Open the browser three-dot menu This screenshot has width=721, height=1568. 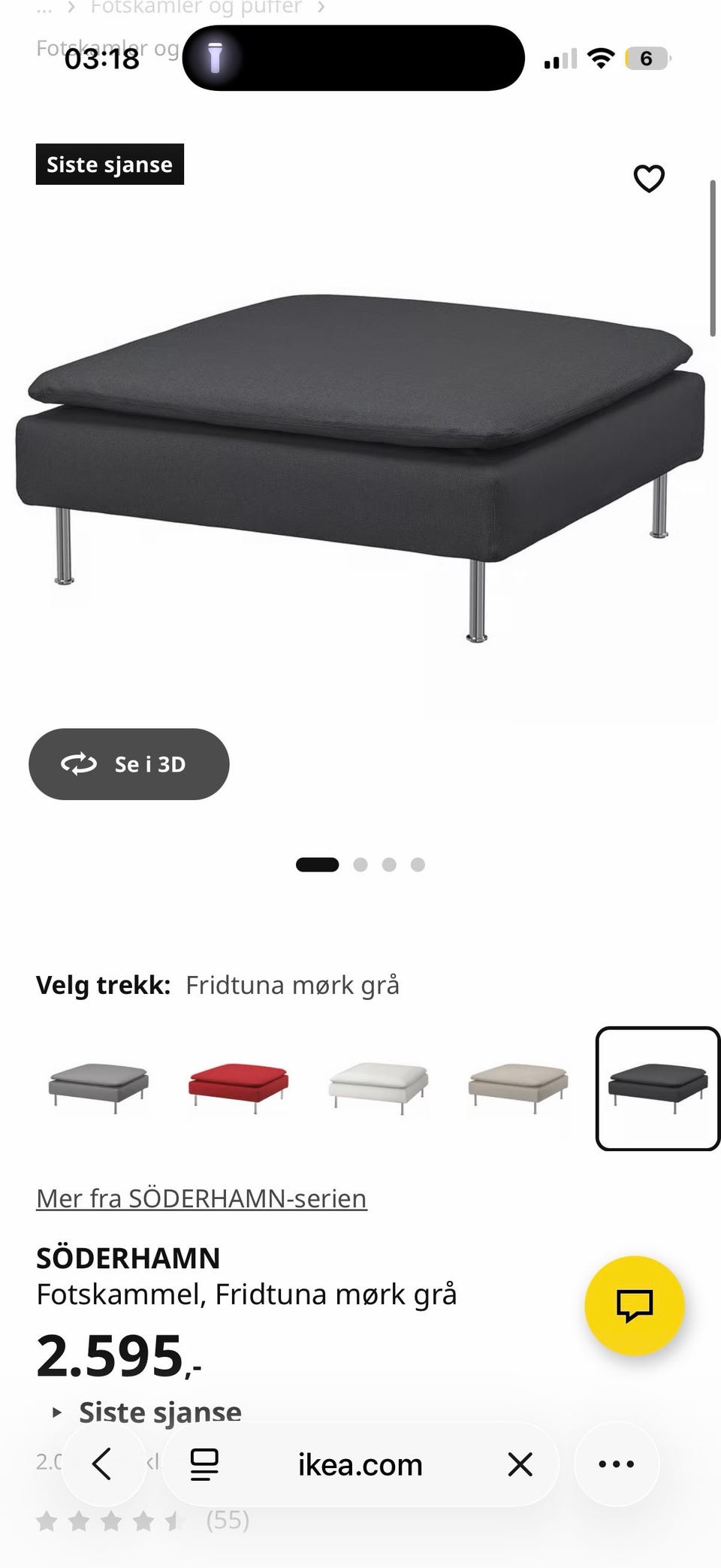[x=617, y=1464]
